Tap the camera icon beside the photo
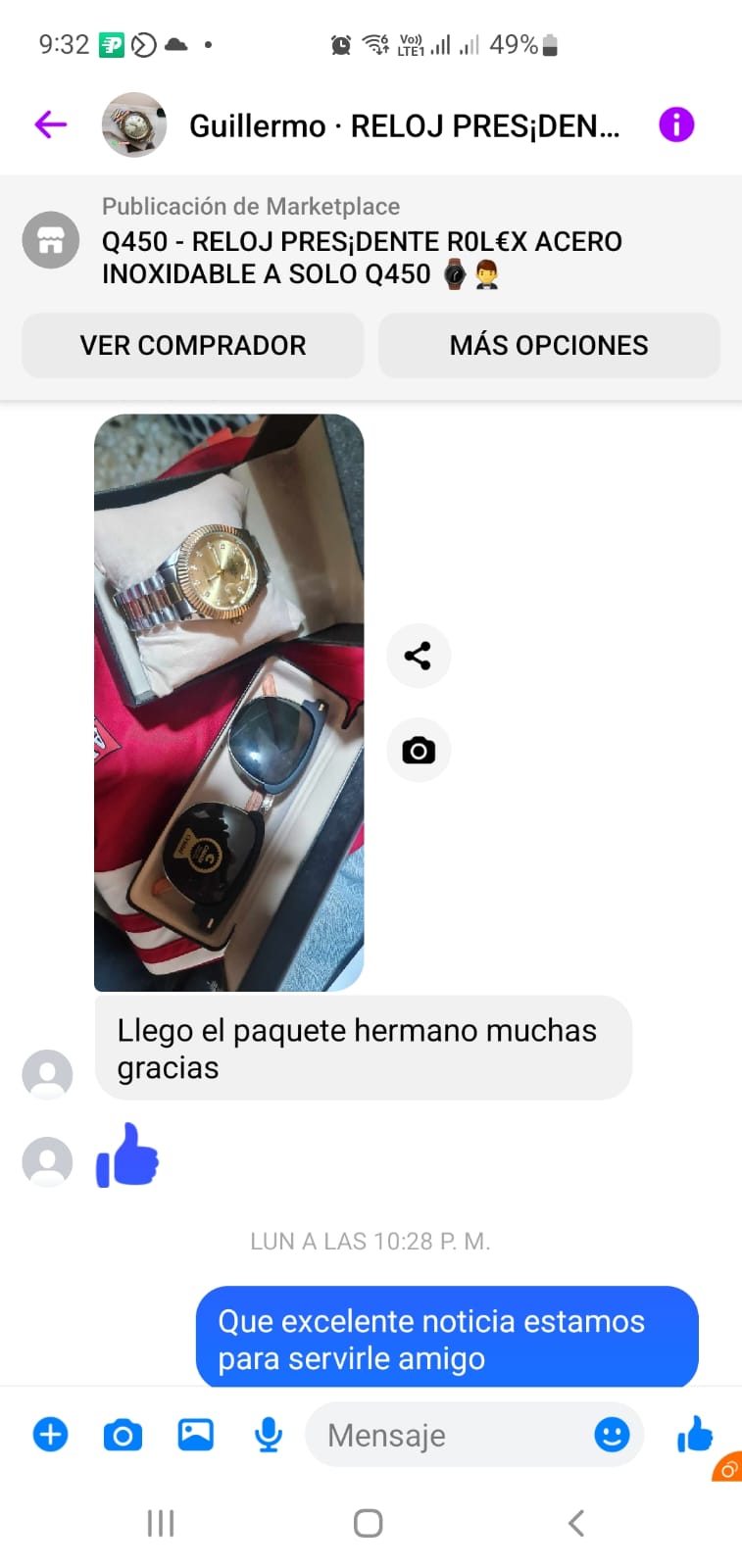 tap(419, 751)
